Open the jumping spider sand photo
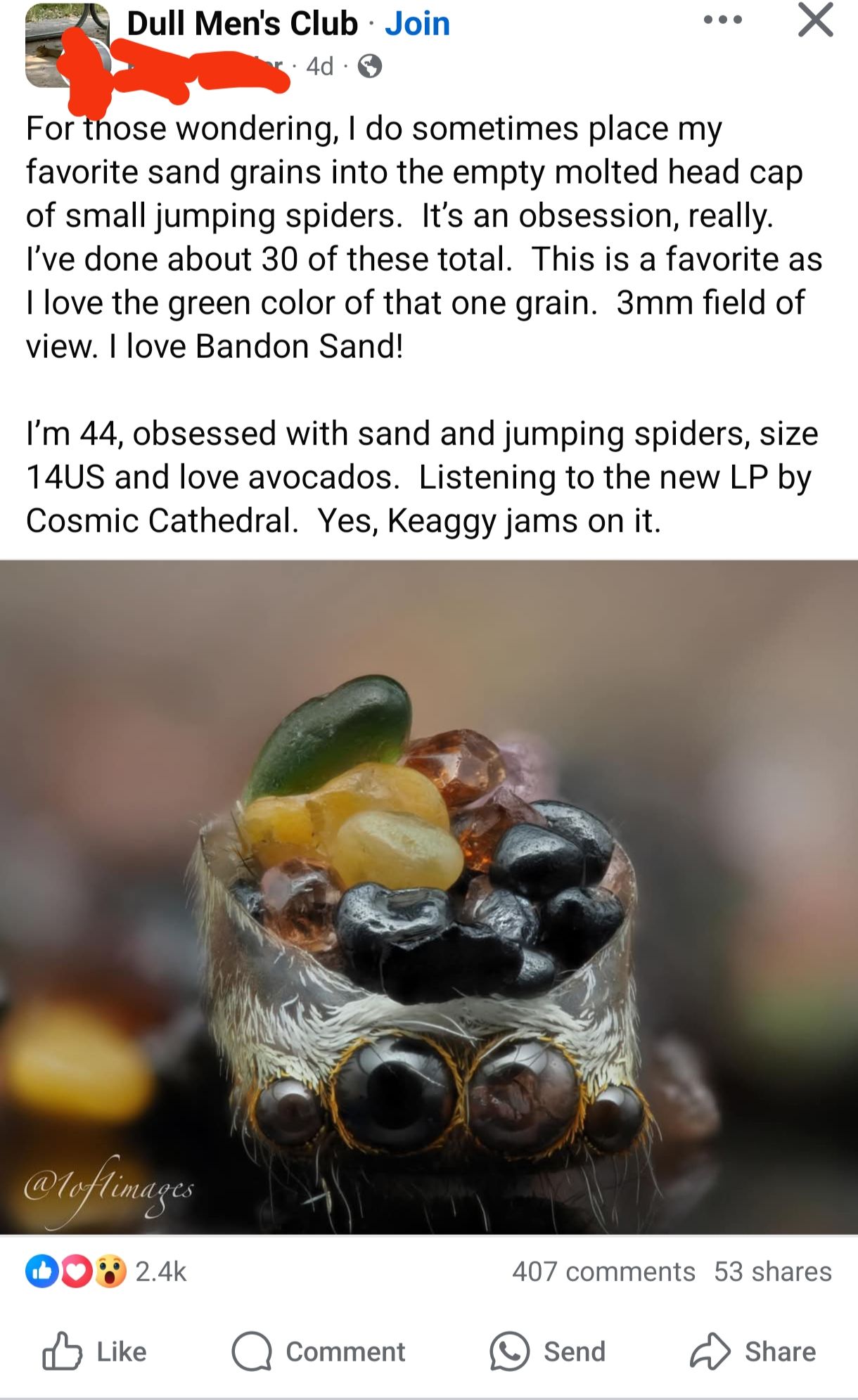Image resolution: width=858 pixels, height=1400 pixels. (429, 897)
